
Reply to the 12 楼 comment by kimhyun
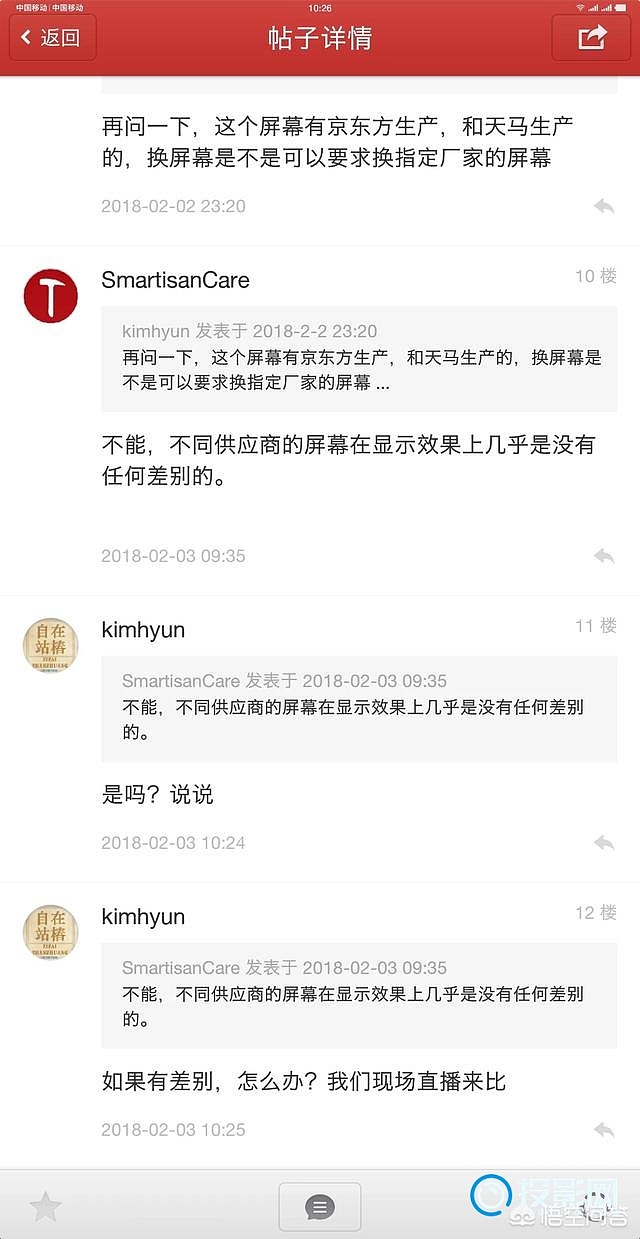[603, 1130]
